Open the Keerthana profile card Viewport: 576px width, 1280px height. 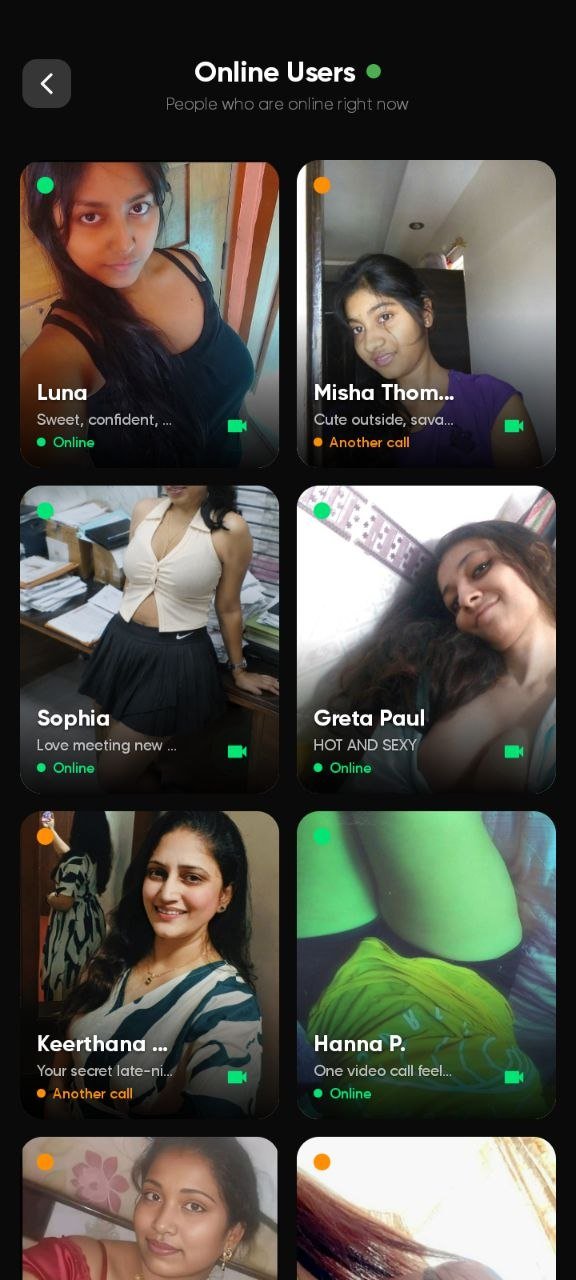tap(149, 965)
